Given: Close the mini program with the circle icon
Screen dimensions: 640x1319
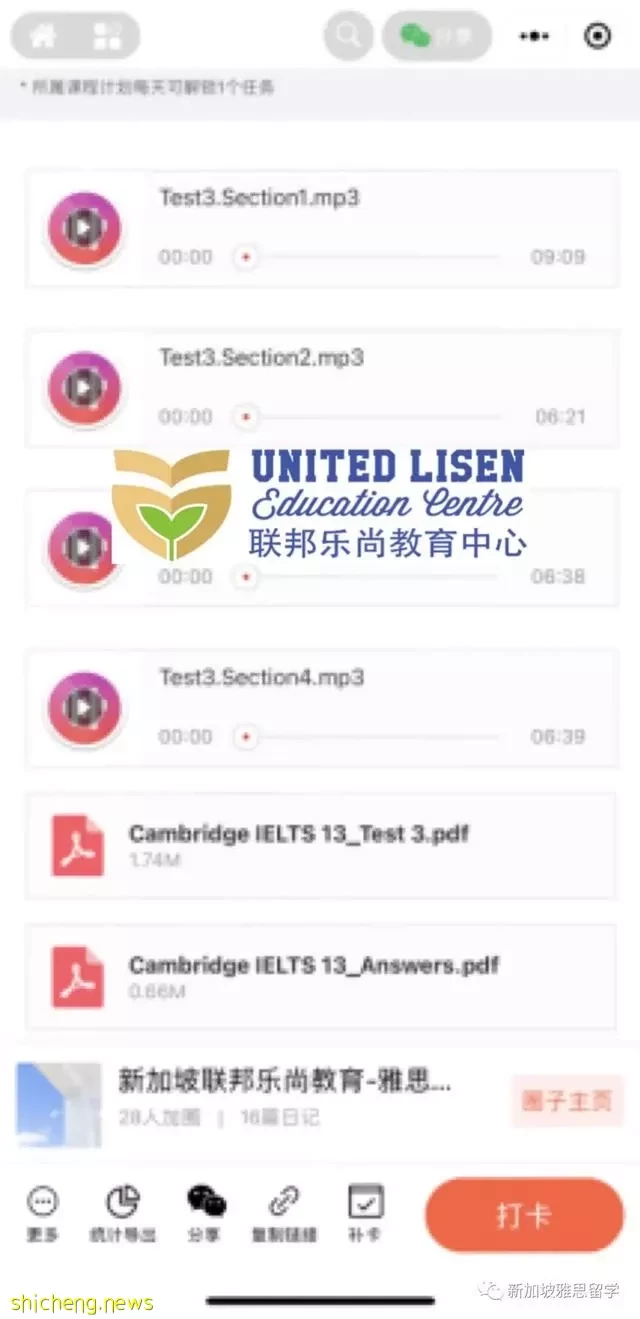Looking at the screenshot, I should pos(597,36).
